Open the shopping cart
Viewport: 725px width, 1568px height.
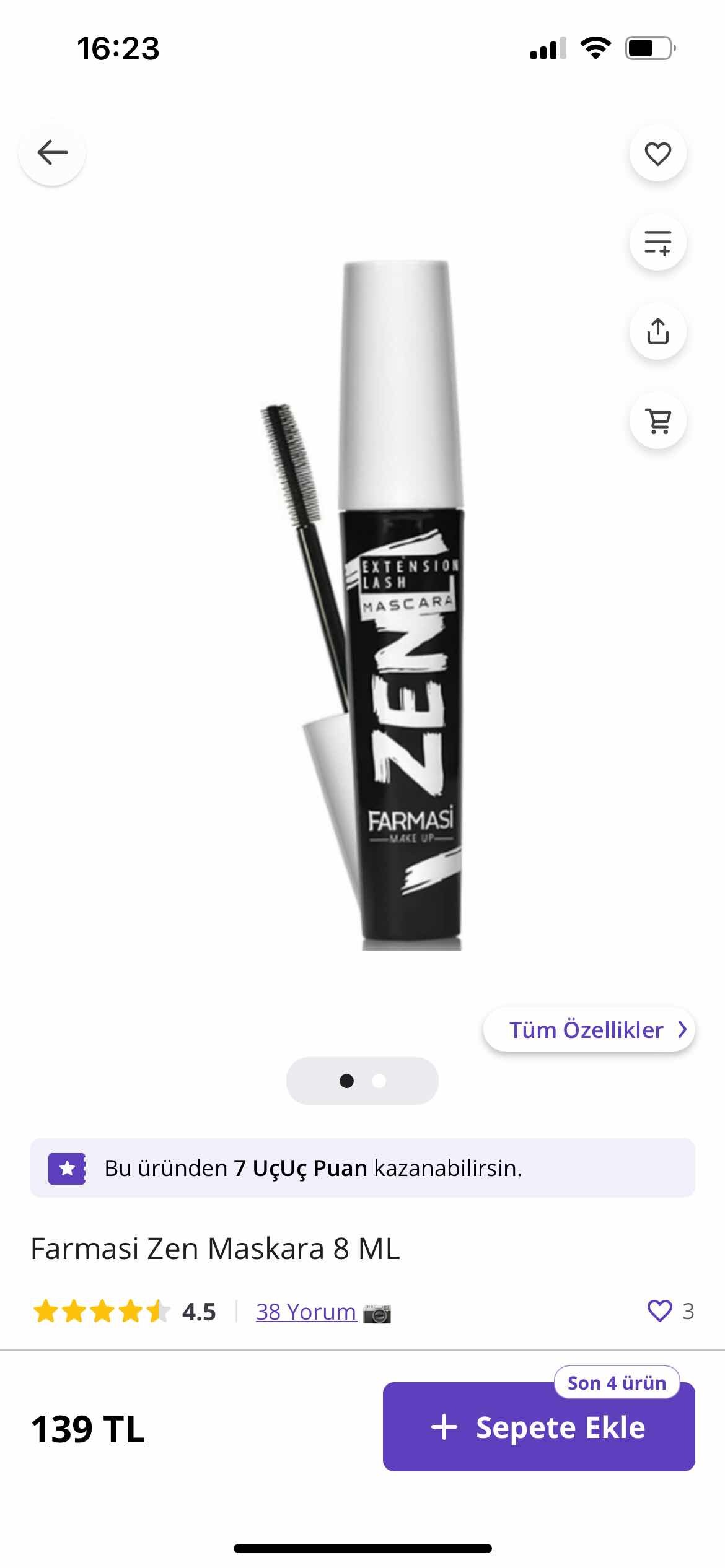657,420
